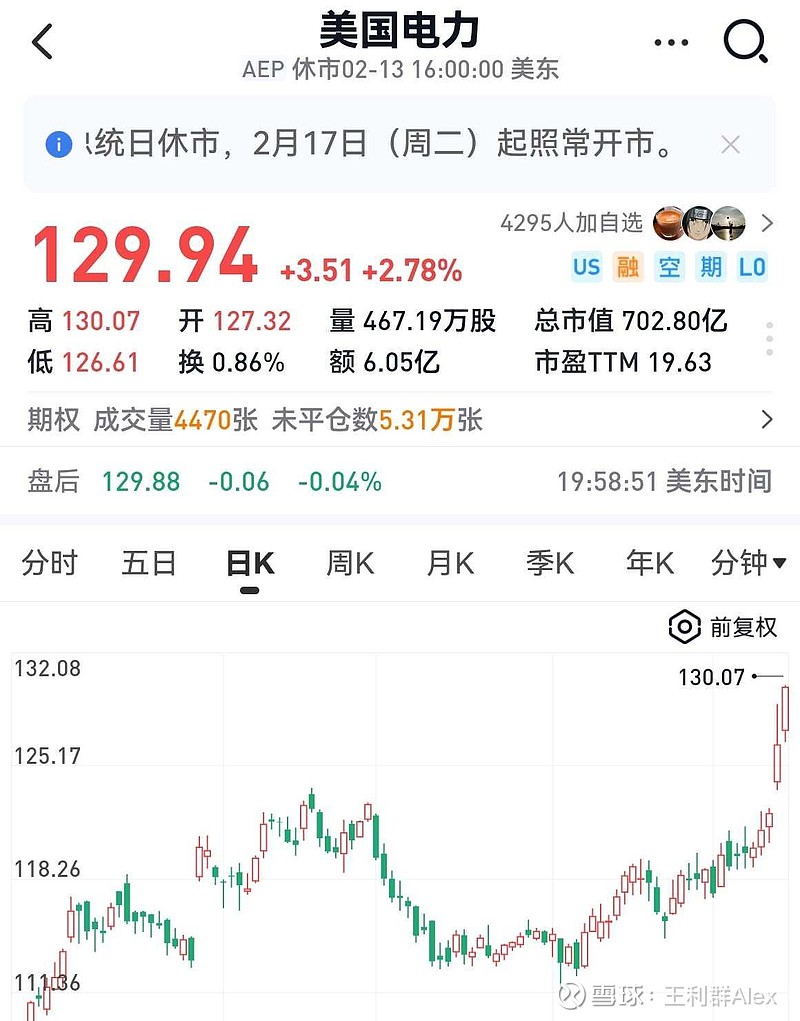Click the LO trading badge
Viewport: 800px width, 1021px height.
click(752, 267)
